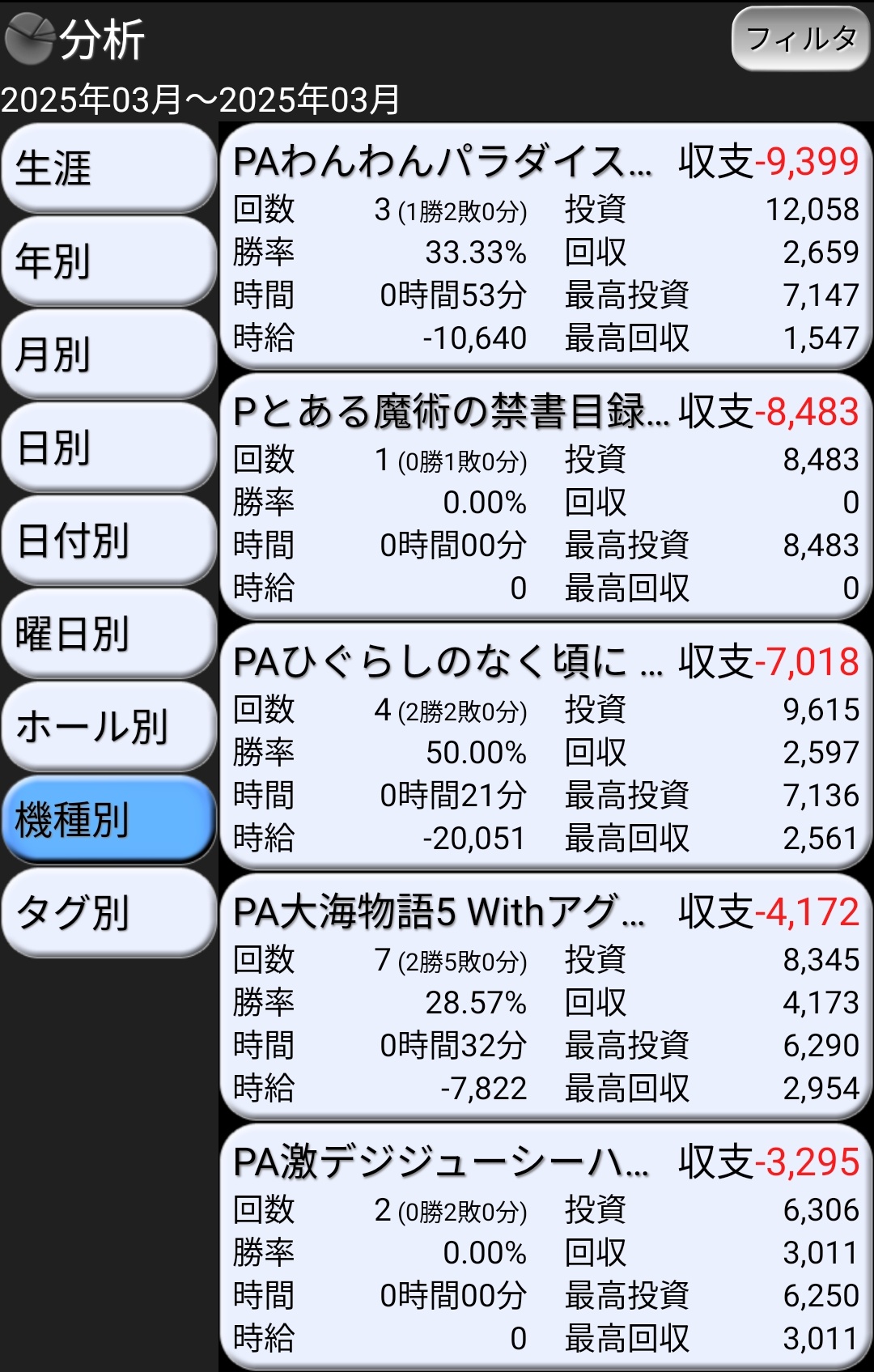View details for Pとある魔術の禁書目録 card

point(545,498)
